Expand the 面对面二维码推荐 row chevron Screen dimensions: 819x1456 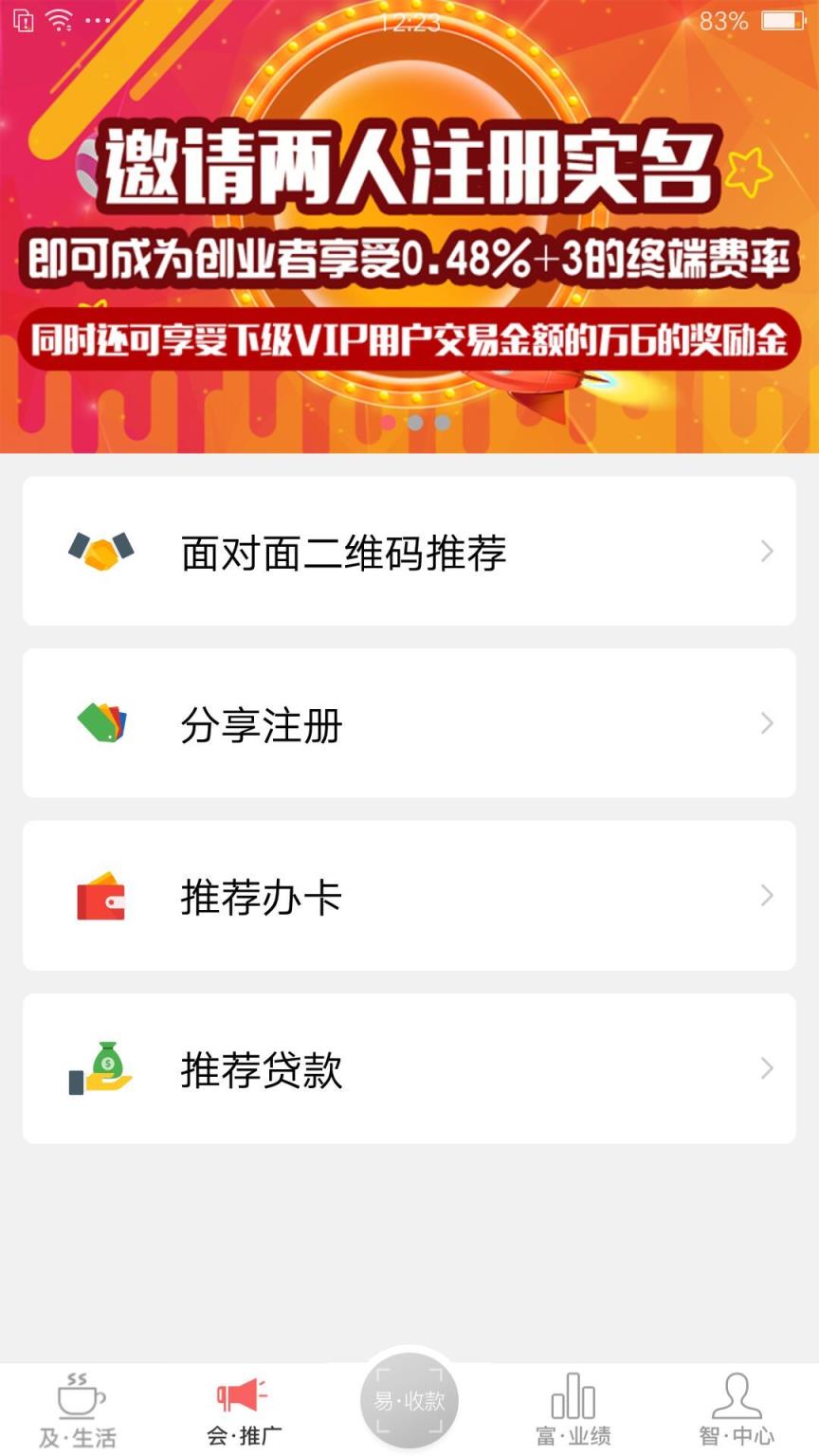point(767,551)
